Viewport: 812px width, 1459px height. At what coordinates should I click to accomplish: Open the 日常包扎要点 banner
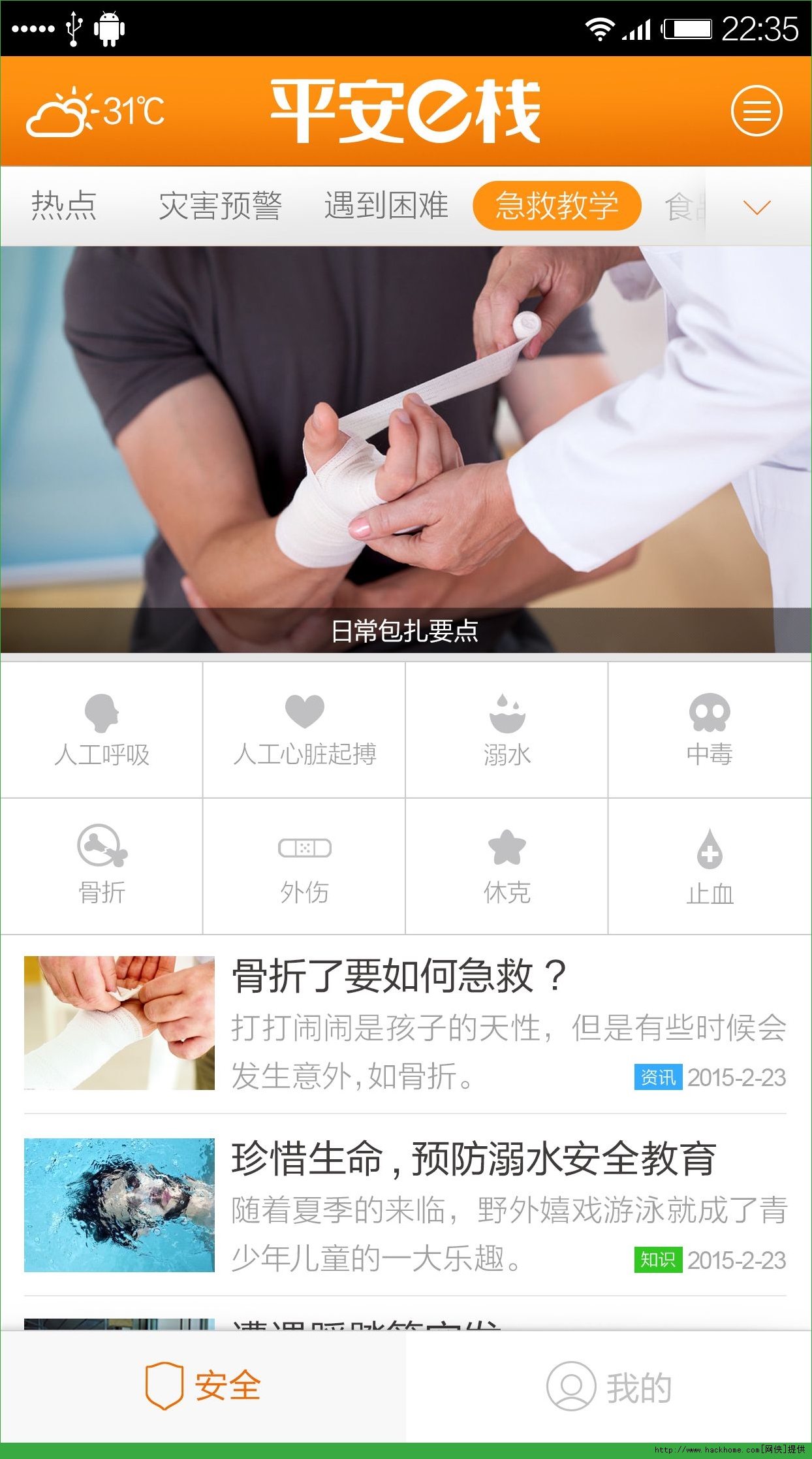[x=405, y=449]
